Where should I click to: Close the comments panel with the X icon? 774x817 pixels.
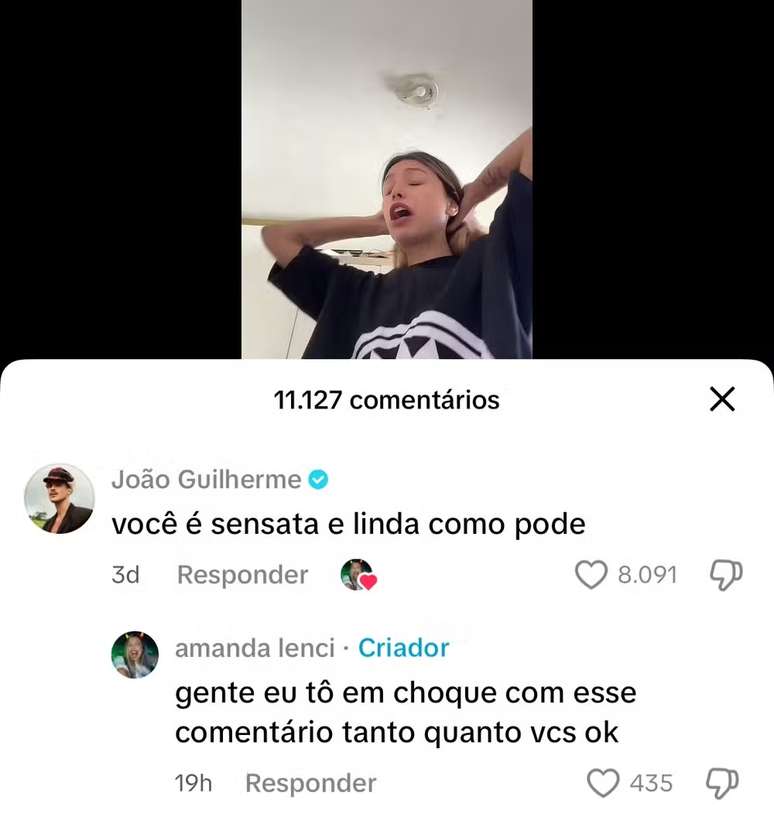[x=722, y=398]
